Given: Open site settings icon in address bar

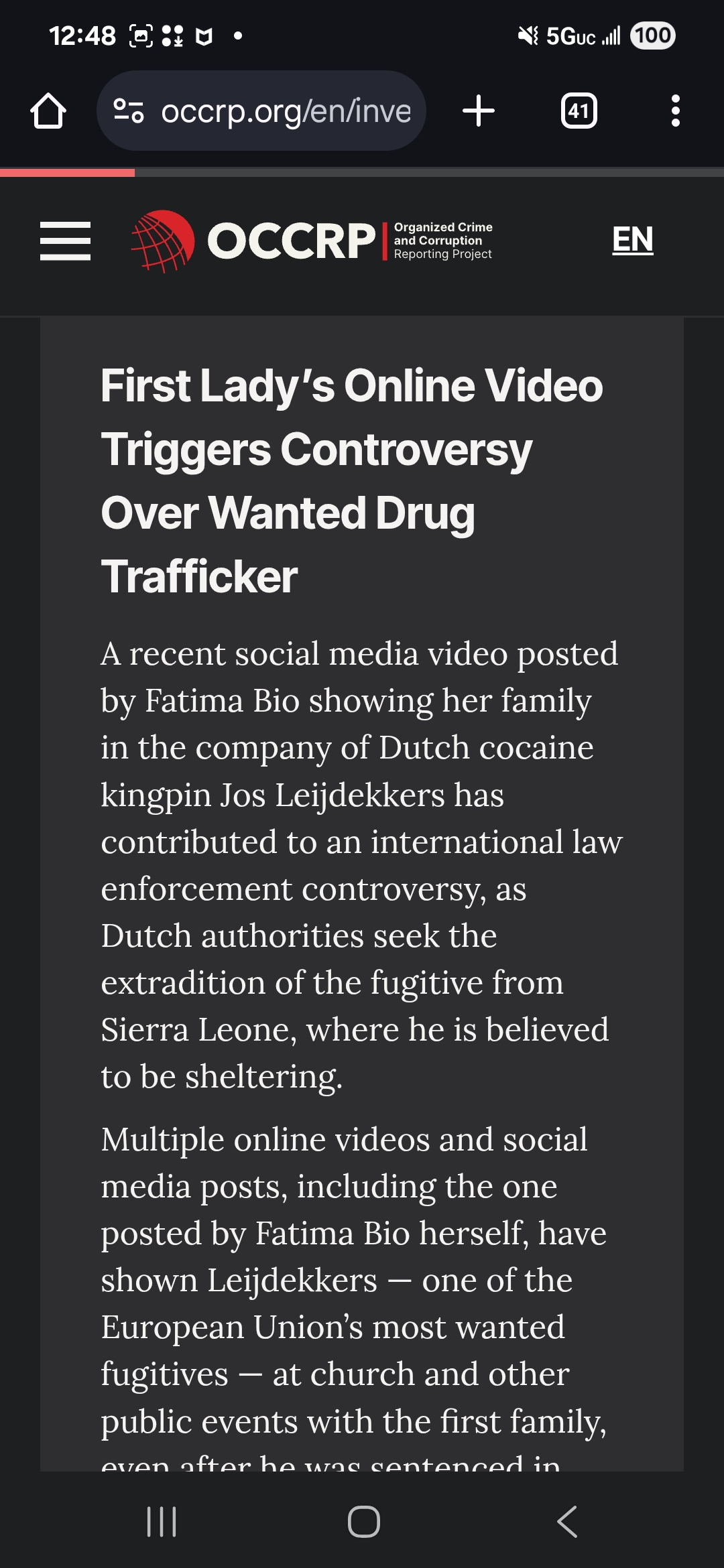Looking at the screenshot, I should tap(128, 111).
